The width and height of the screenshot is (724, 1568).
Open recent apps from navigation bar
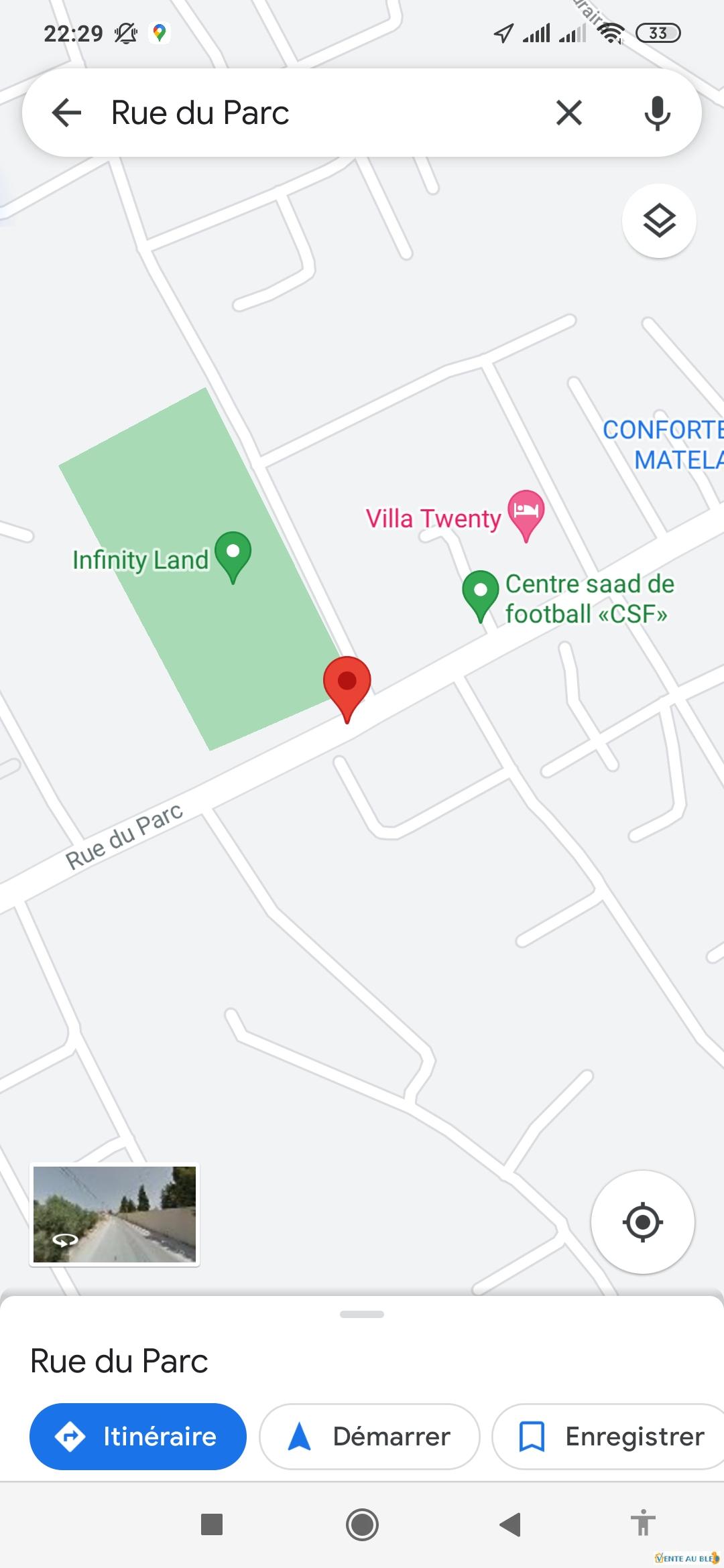(x=212, y=1524)
